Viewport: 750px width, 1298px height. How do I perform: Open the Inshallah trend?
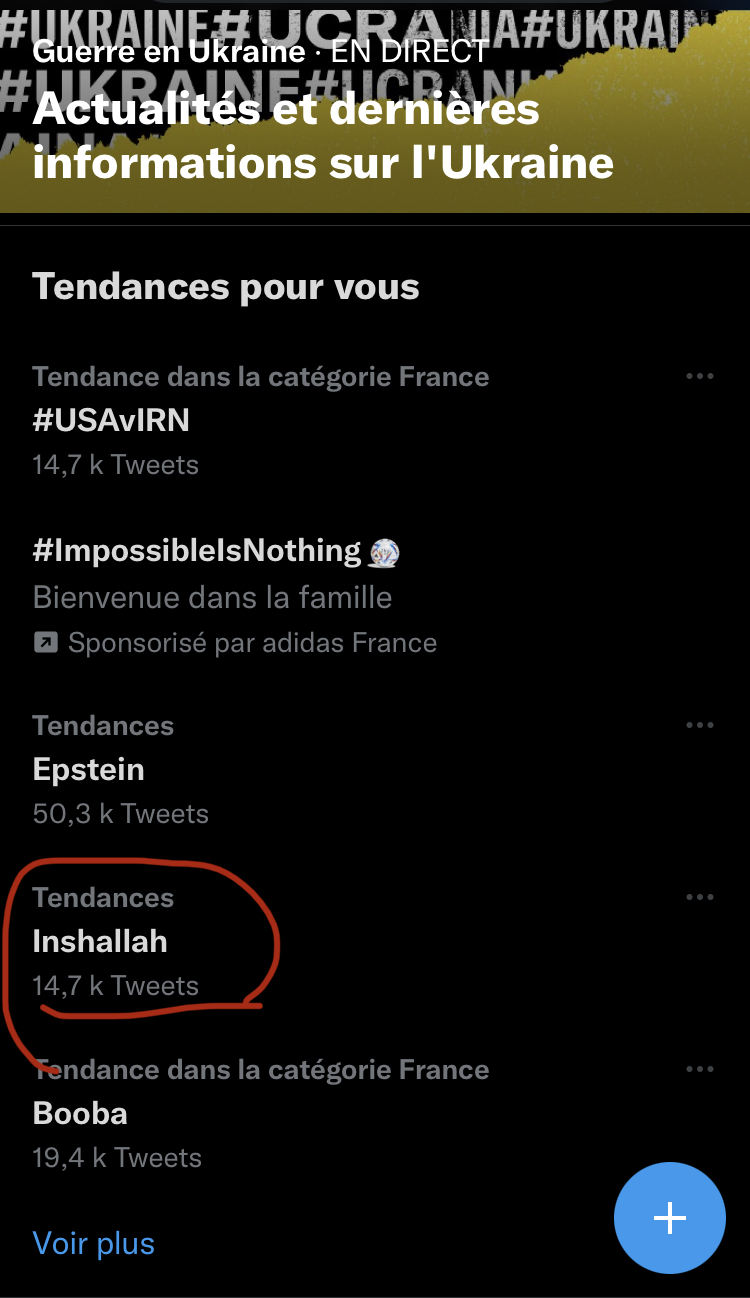pyautogui.click(x=375, y=941)
